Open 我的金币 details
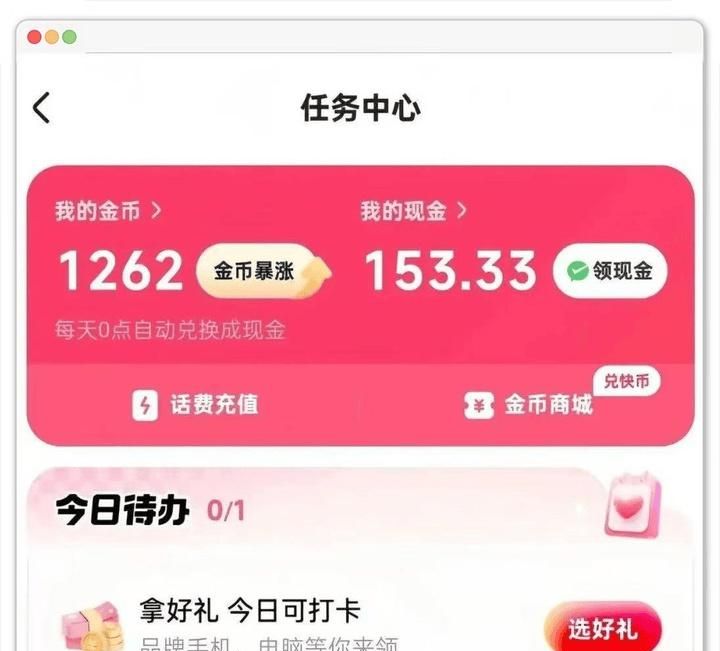 click(x=107, y=211)
